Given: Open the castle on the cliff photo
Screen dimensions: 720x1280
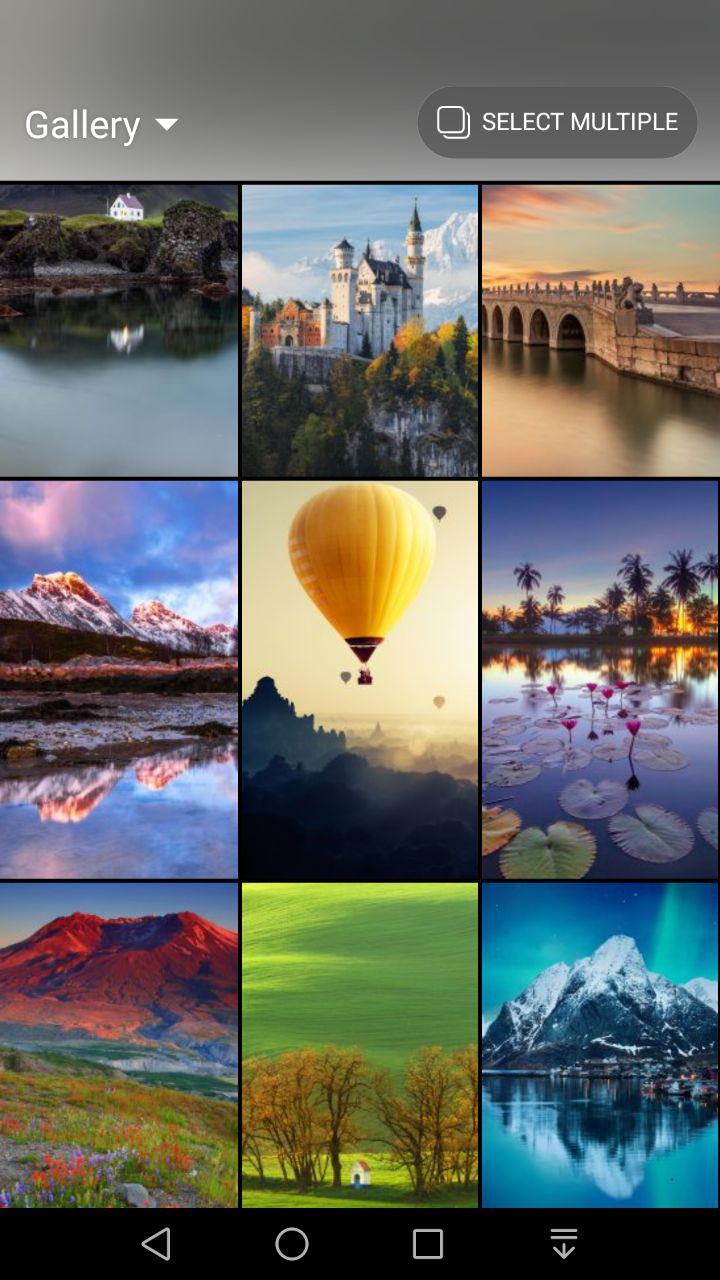Looking at the screenshot, I should (359, 330).
